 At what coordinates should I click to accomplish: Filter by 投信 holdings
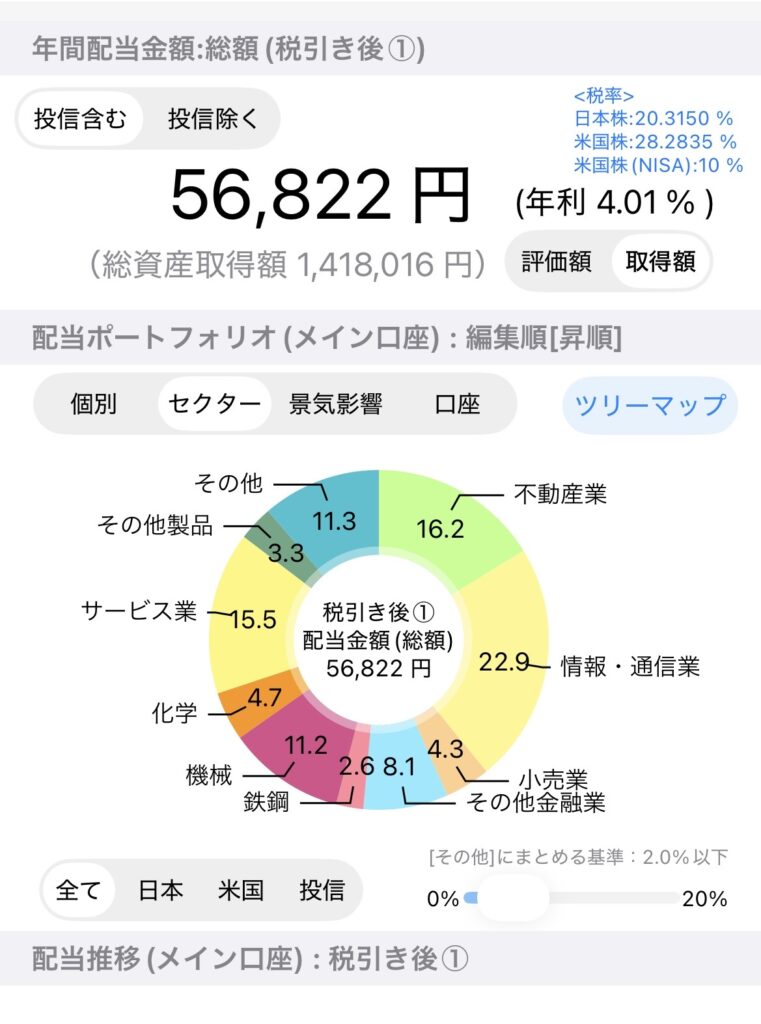point(322,890)
